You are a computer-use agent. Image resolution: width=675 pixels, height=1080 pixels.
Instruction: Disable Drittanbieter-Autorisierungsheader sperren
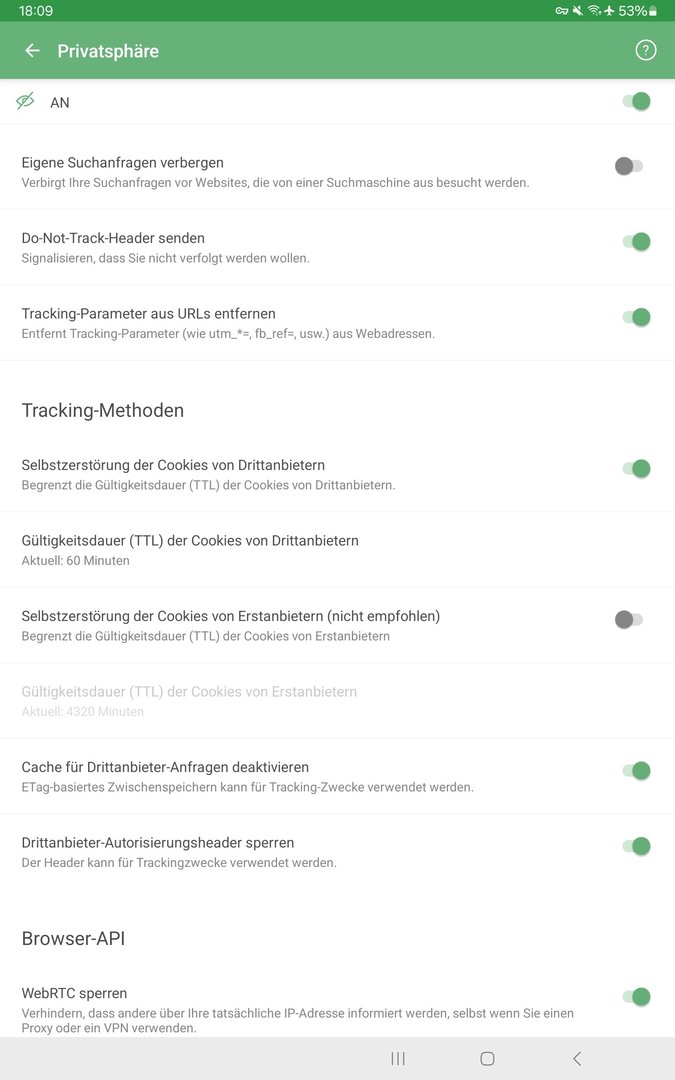click(x=636, y=846)
